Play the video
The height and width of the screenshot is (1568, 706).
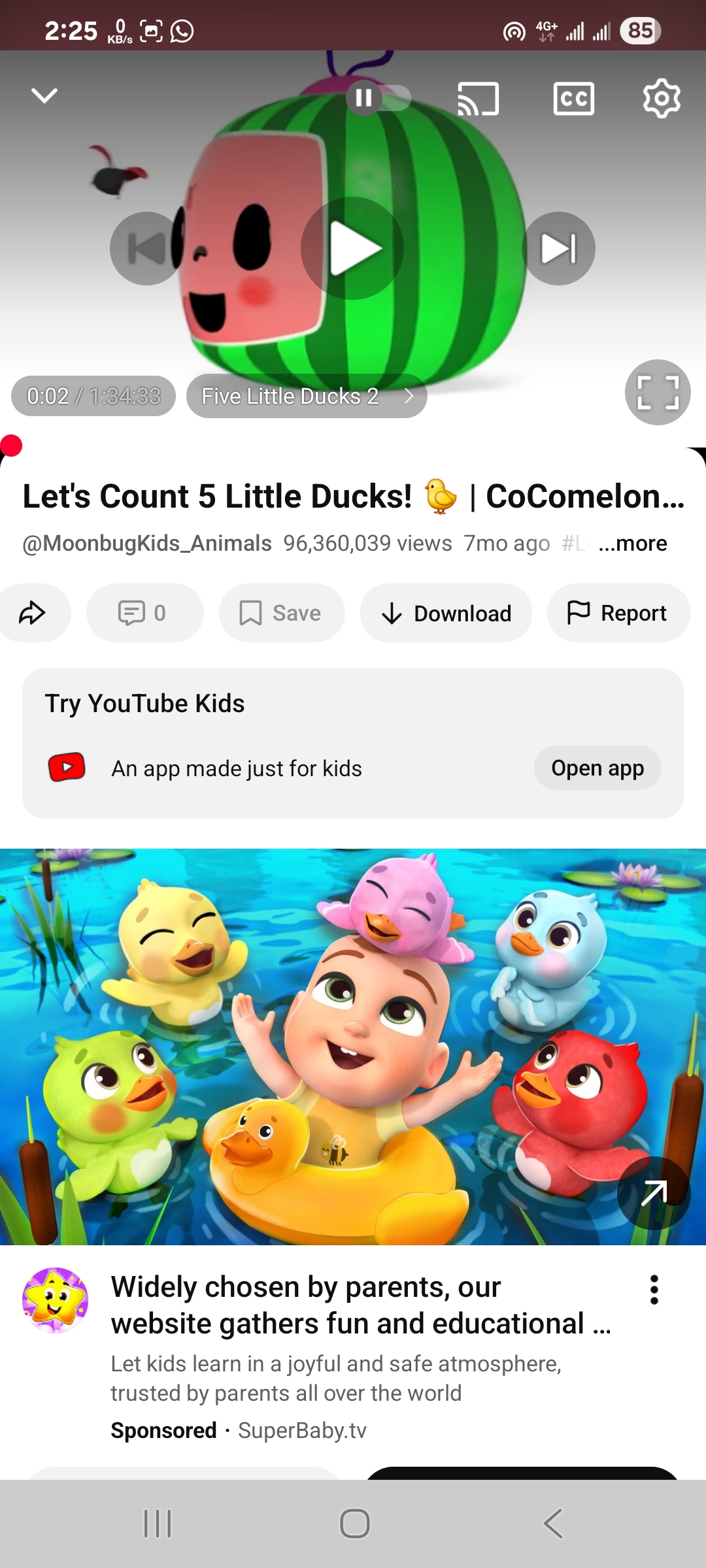(352, 248)
